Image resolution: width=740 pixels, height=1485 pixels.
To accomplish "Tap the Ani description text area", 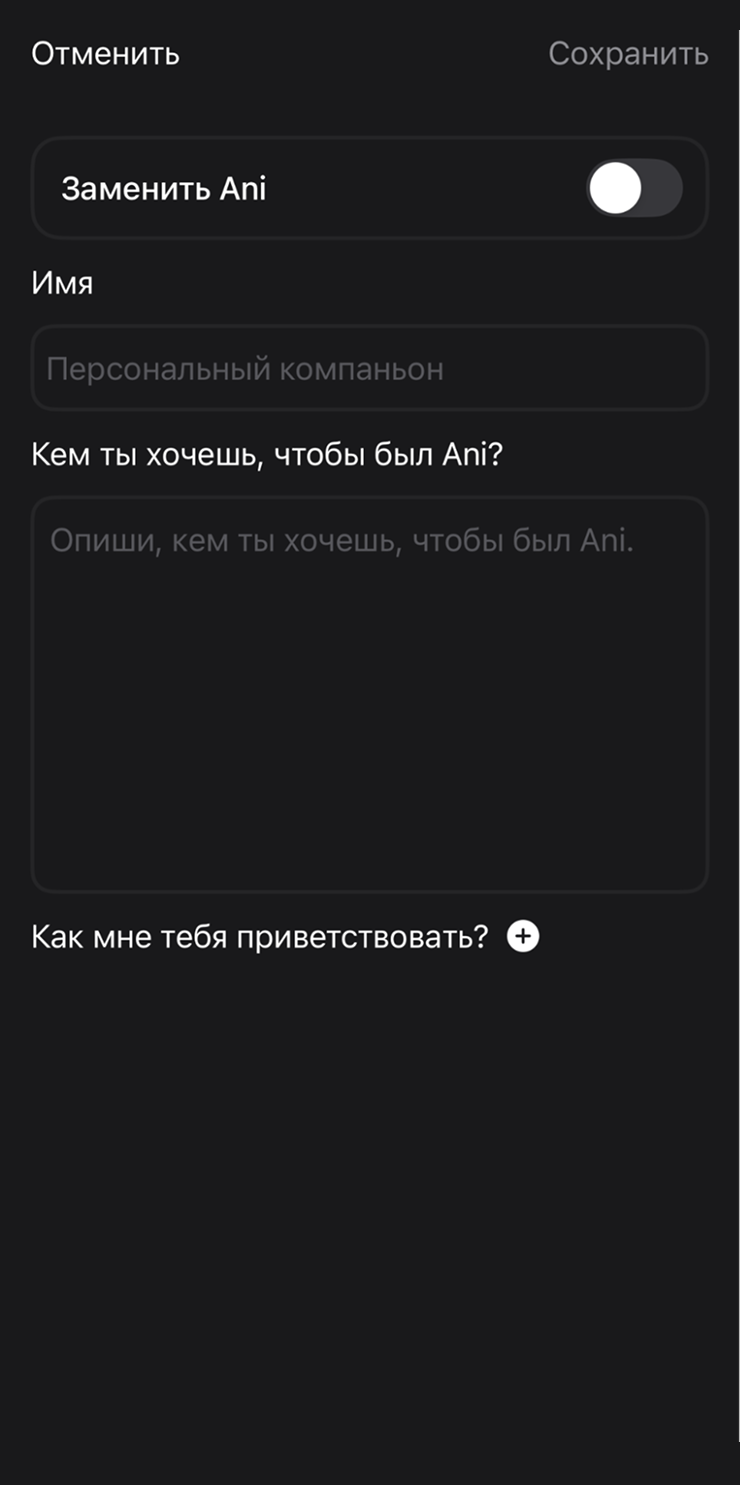I will (369, 694).
